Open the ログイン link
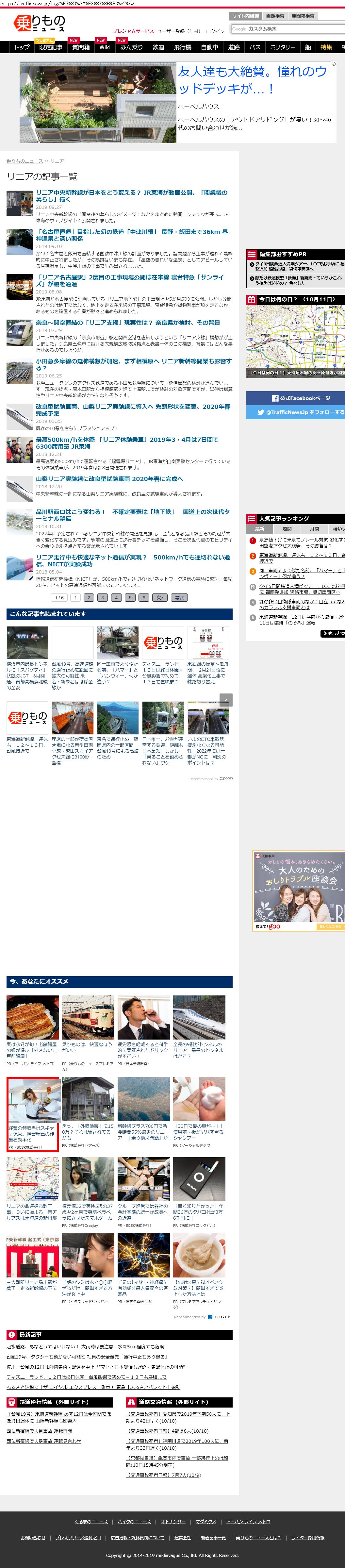 coord(215,31)
